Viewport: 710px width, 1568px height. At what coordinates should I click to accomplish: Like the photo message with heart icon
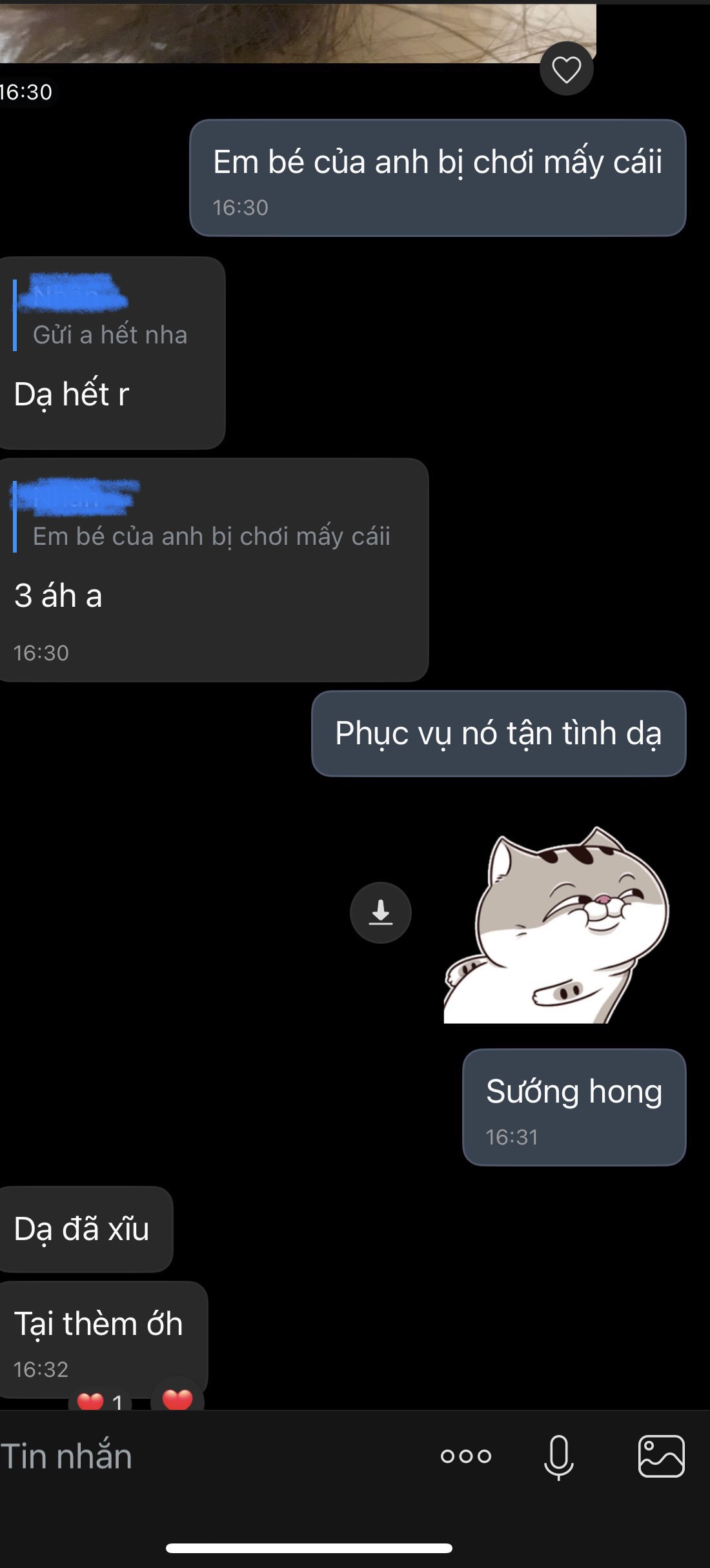(x=566, y=69)
